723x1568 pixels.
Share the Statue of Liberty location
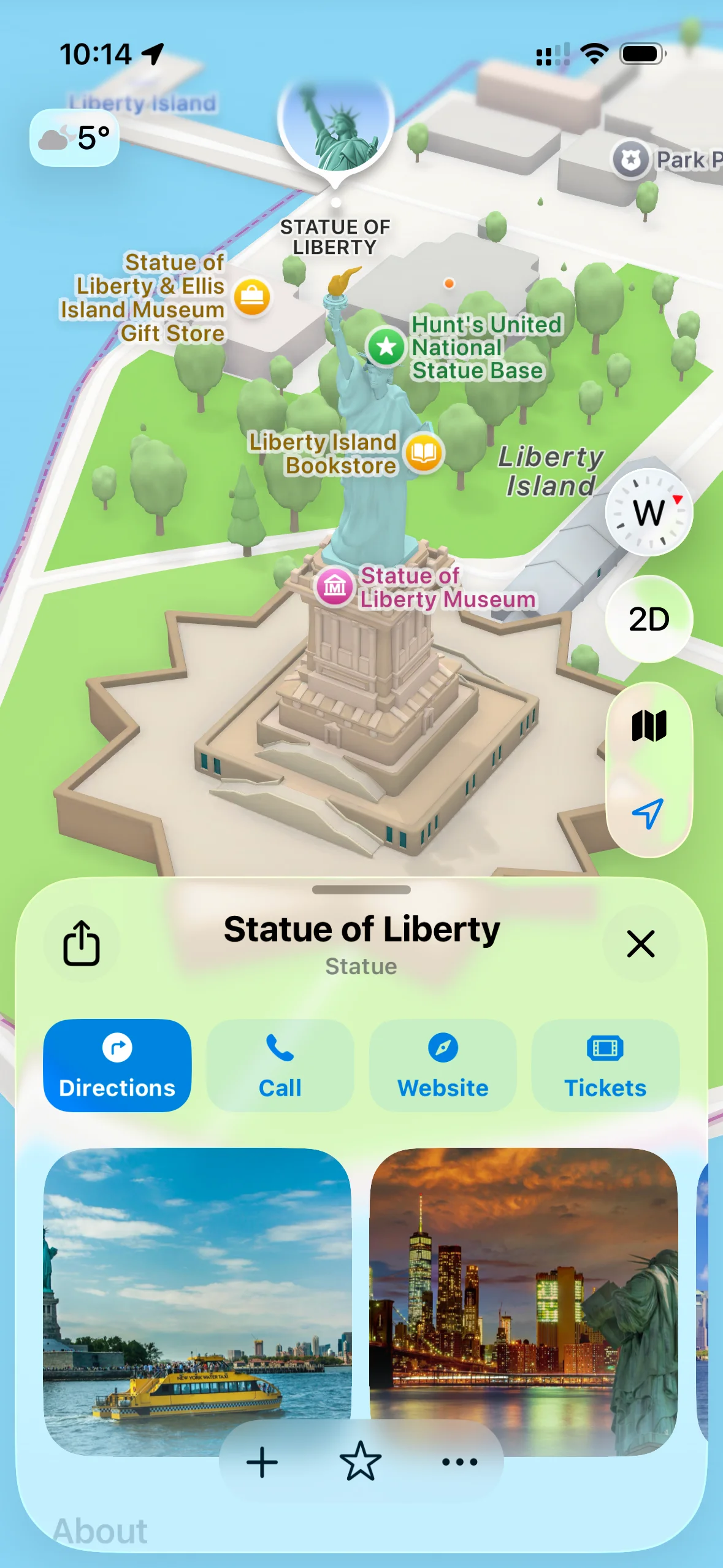82,943
